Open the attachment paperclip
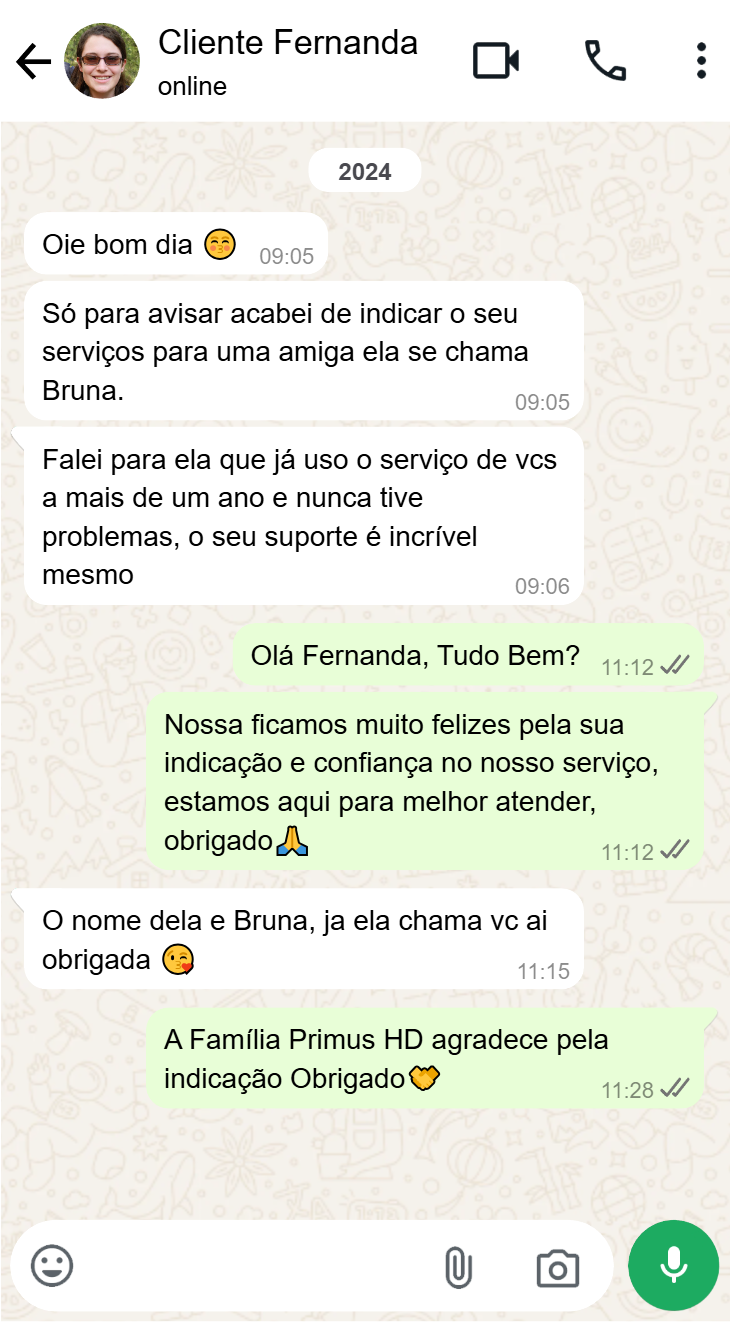The width and height of the screenshot is (730, 1322). (460, 1266)
